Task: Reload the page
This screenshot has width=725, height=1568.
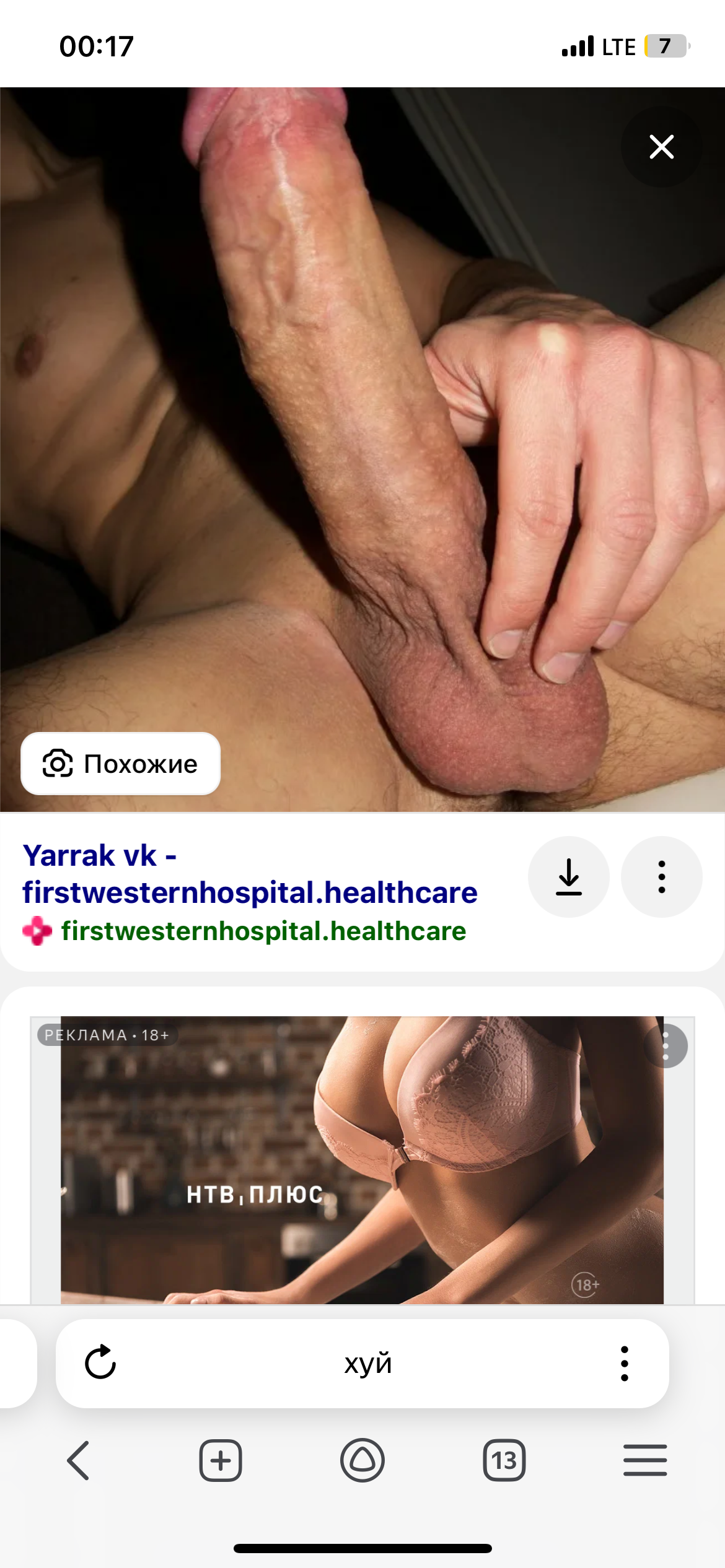Action: (100, 1362)
